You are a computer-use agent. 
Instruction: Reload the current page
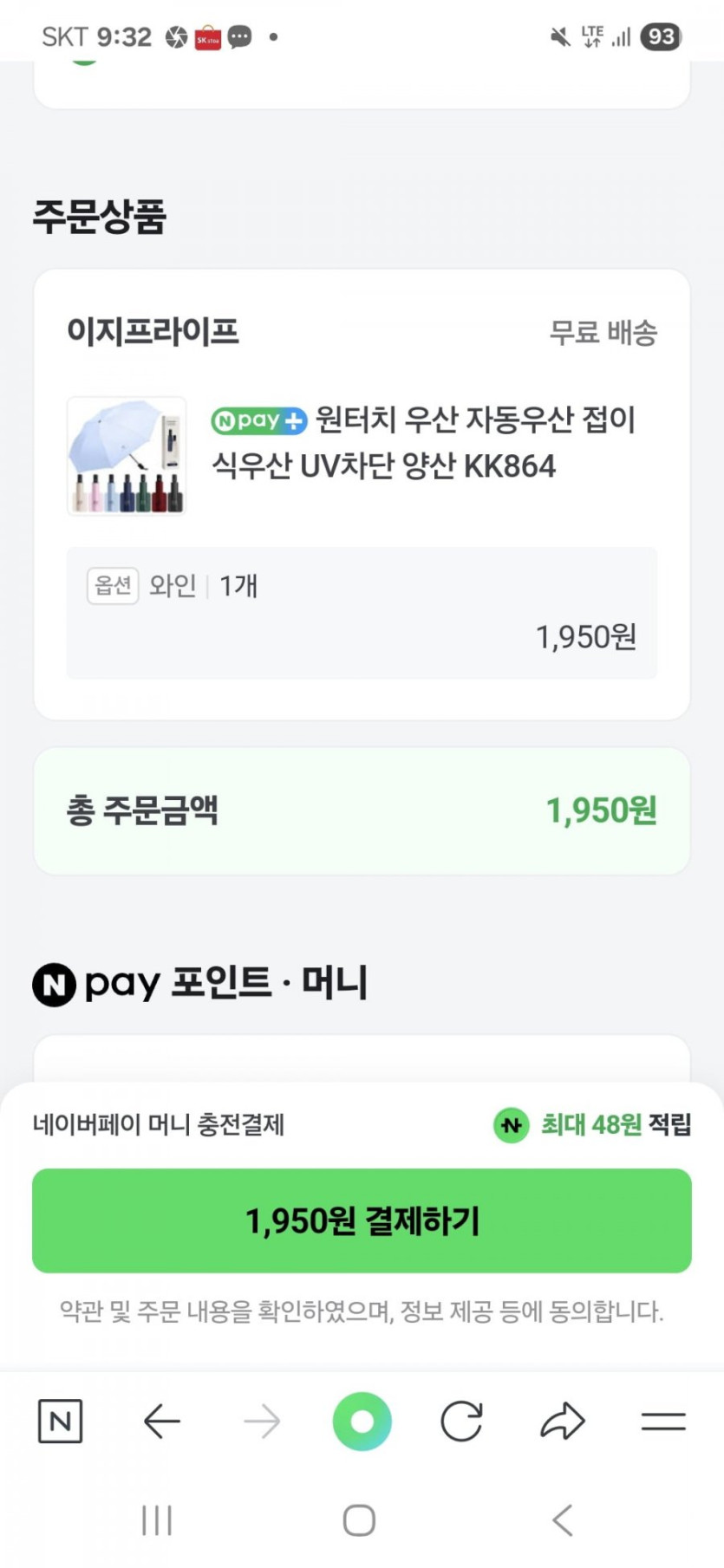[x=461, y=1421]
